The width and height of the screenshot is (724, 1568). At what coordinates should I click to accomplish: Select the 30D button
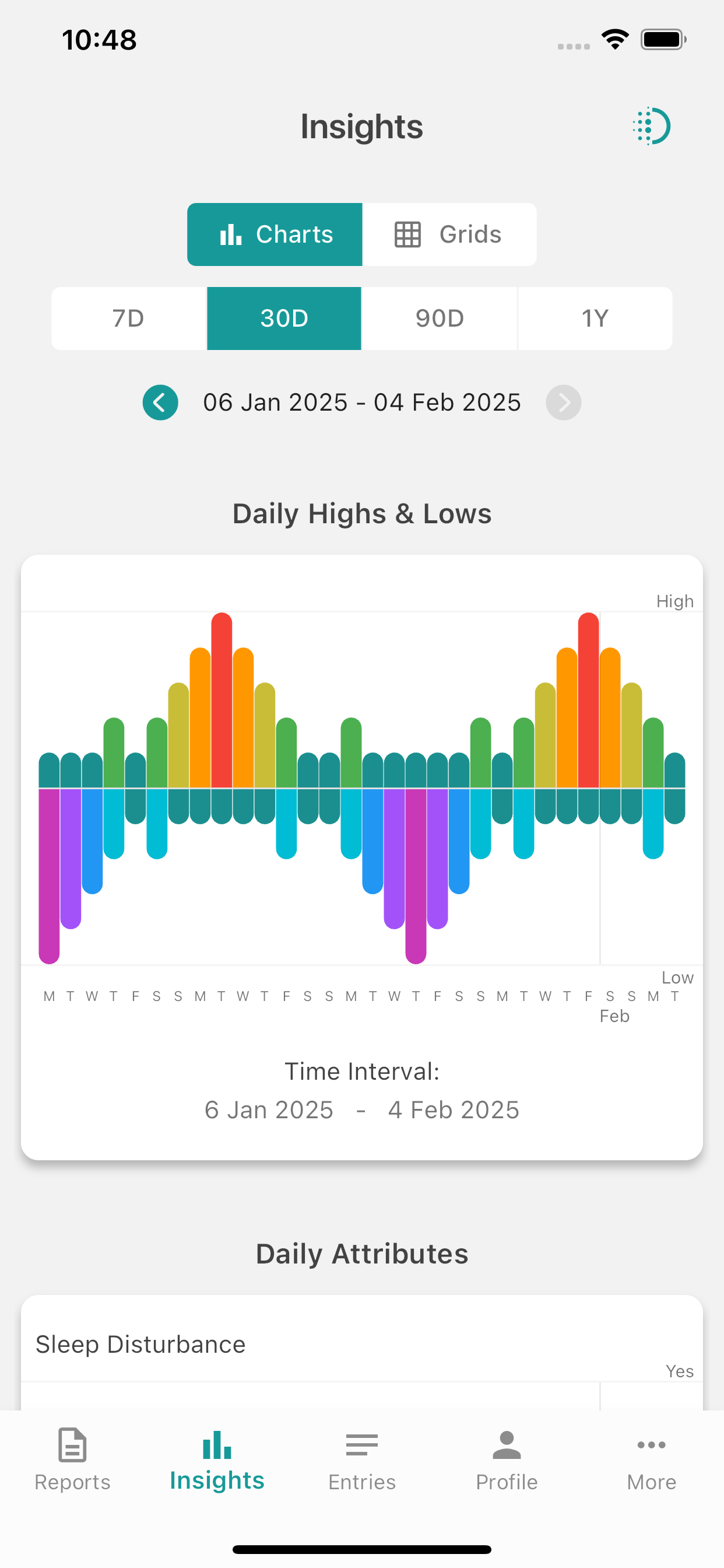284,318
